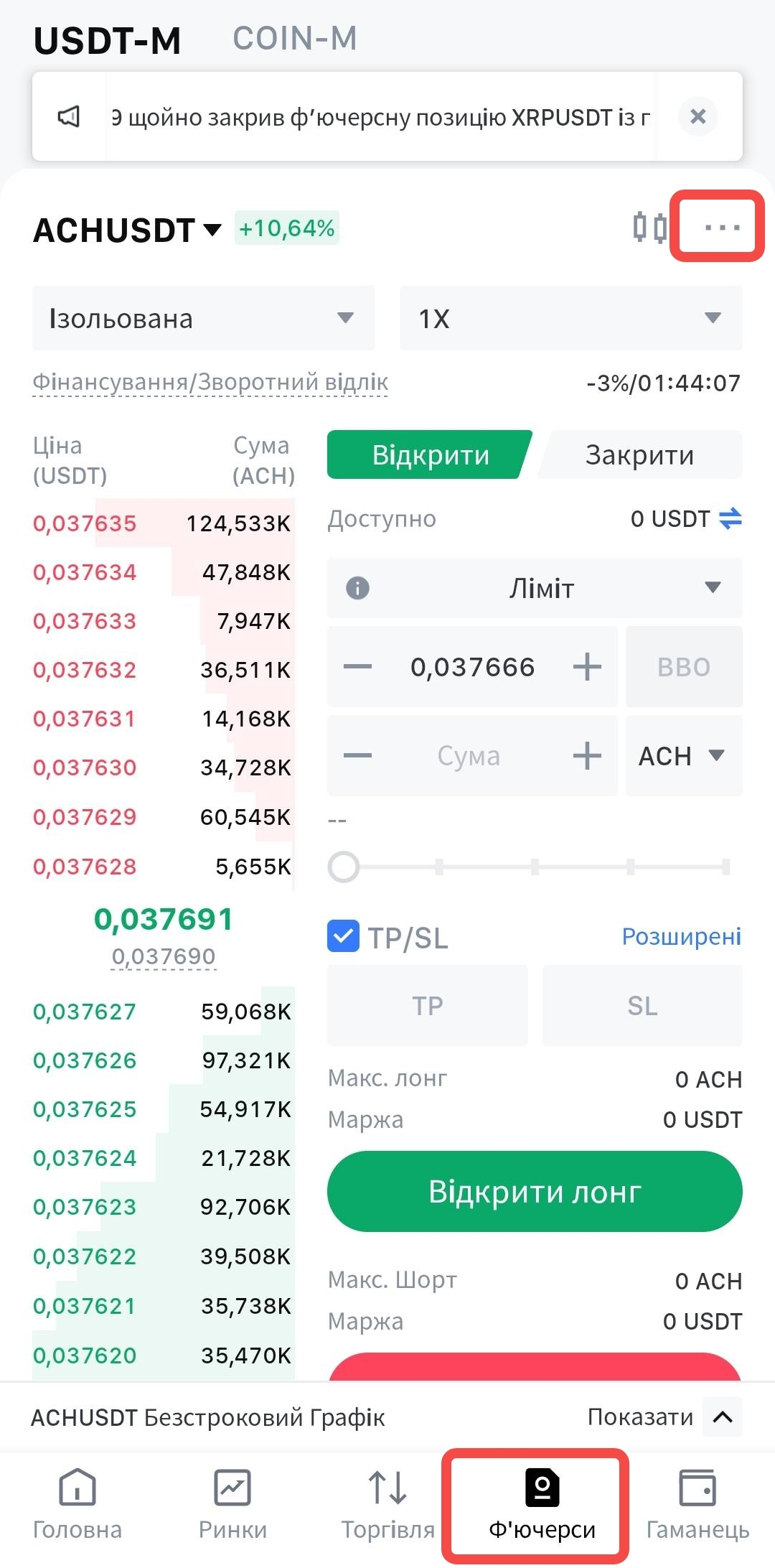775x1568 pixels.
Task: Dismiss the XRPUSDT announcement banner
Action: (x=697, y=116)
